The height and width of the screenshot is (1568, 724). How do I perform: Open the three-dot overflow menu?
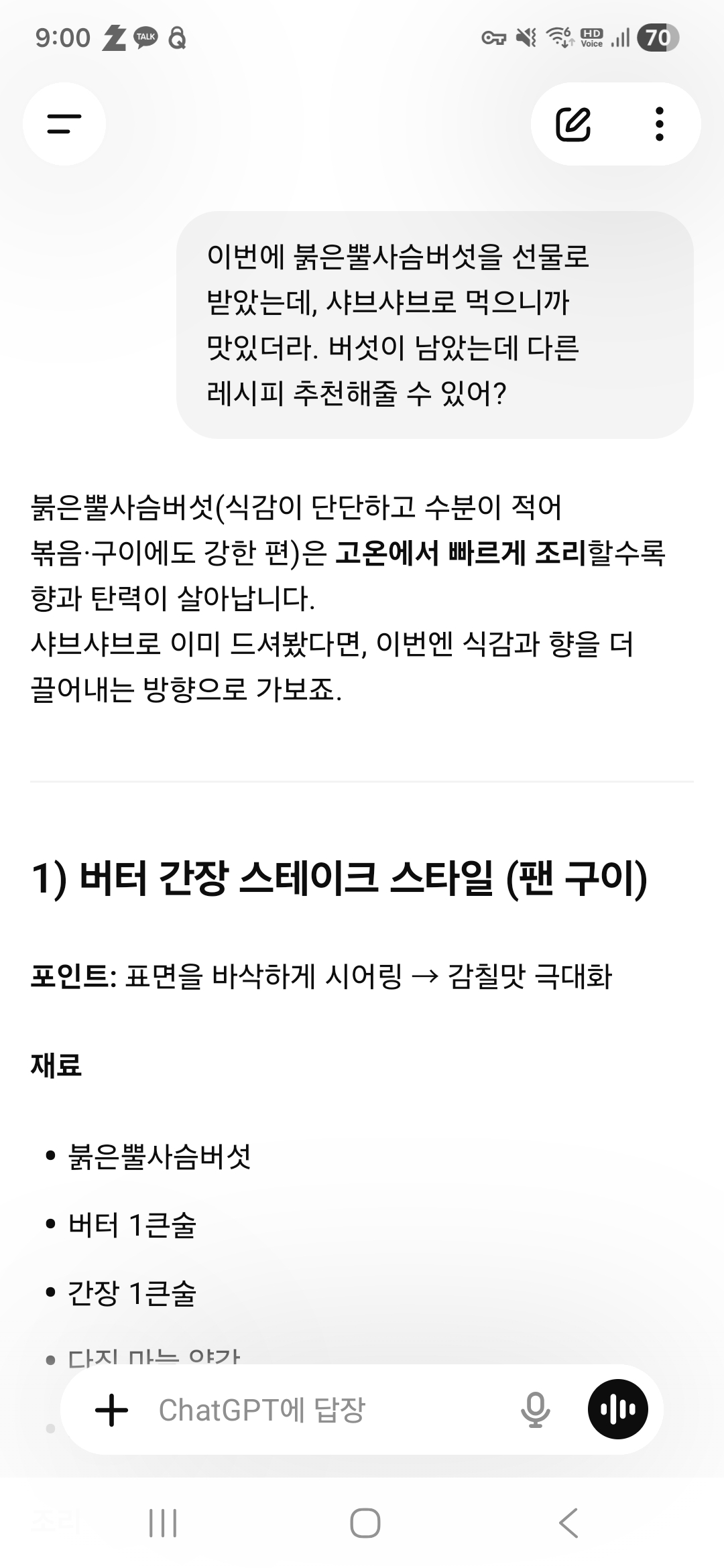[x=660, y=124]
